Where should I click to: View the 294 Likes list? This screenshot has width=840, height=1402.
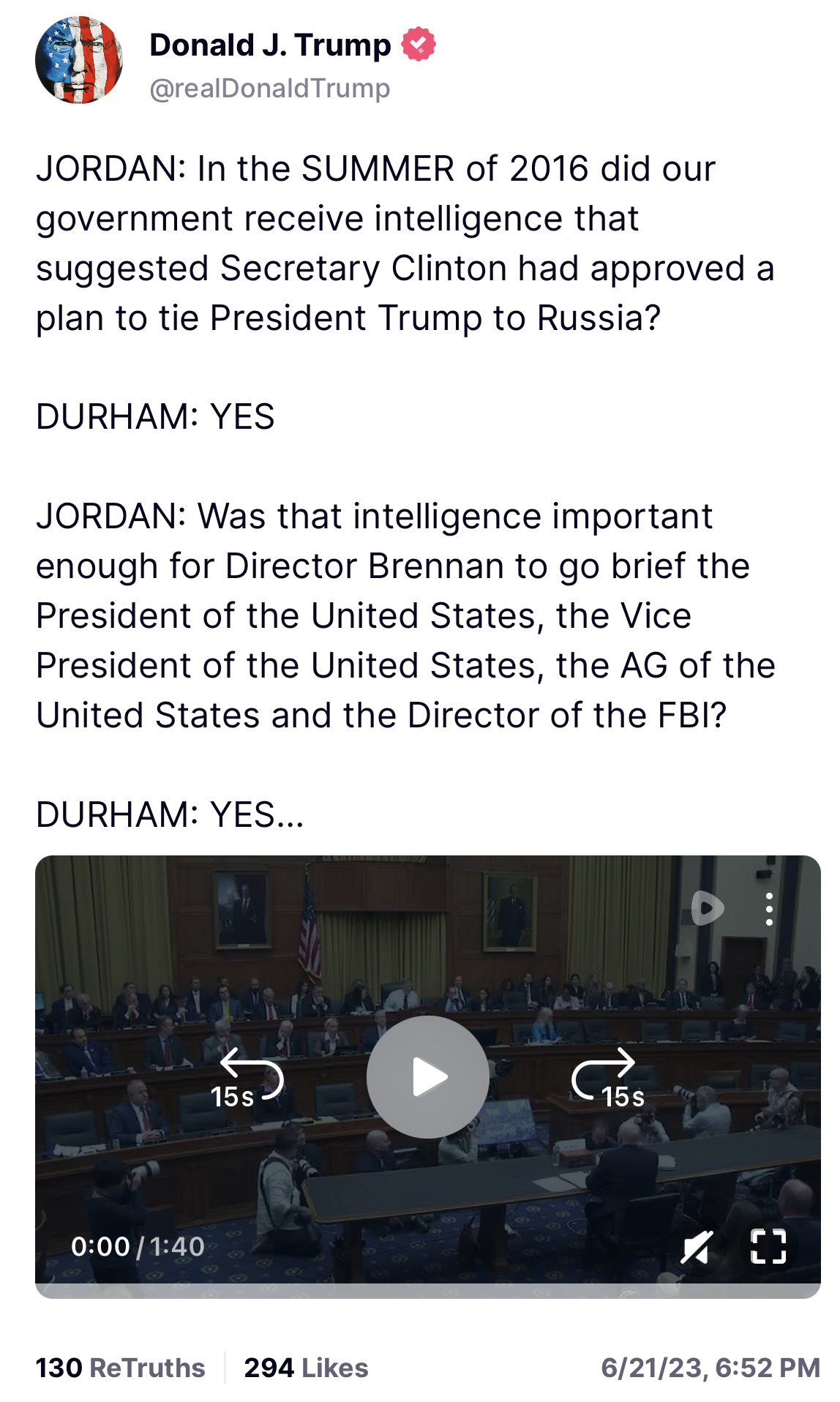pyautogui.click(x=306, y=1368)
